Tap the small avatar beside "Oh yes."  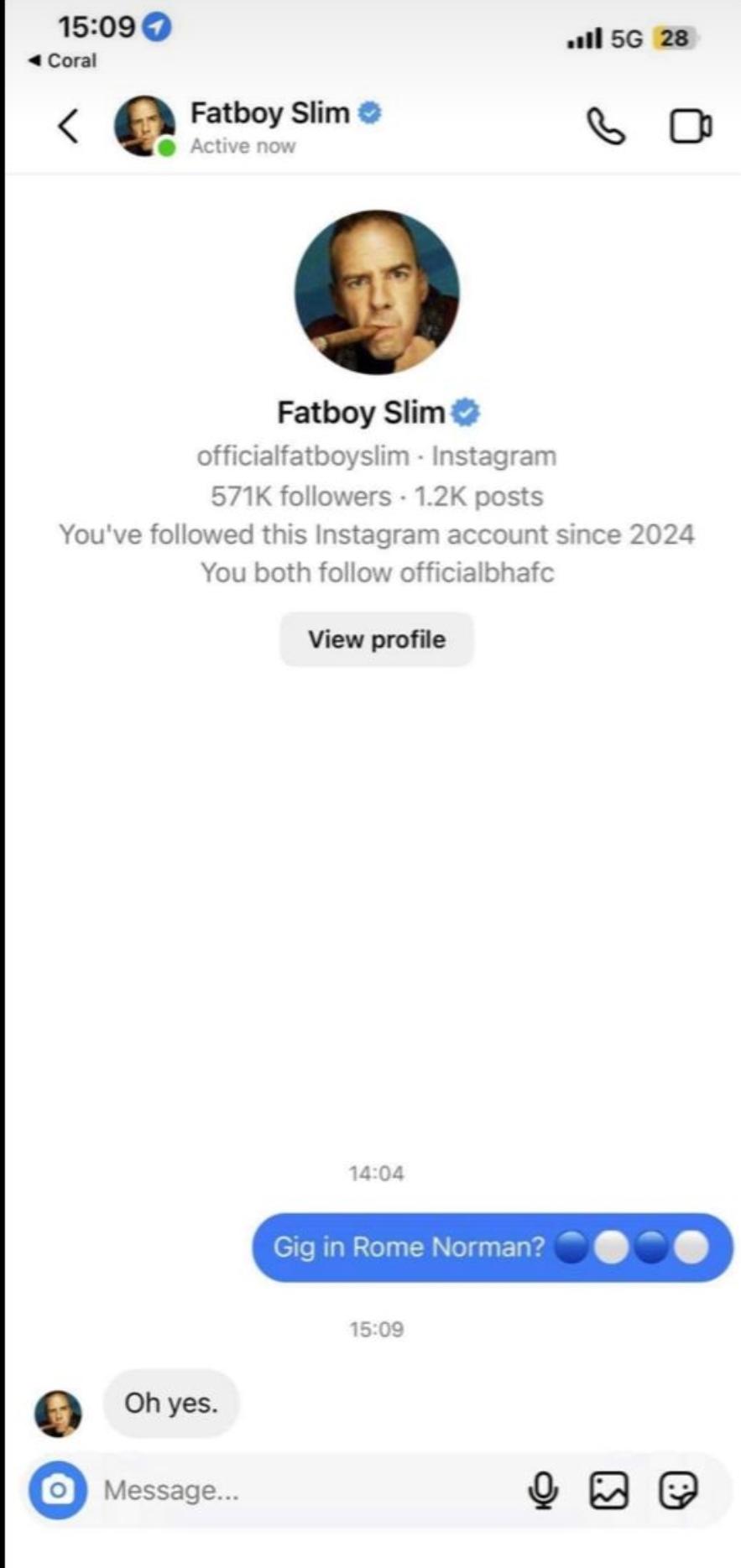click(x=58, y=1414)
